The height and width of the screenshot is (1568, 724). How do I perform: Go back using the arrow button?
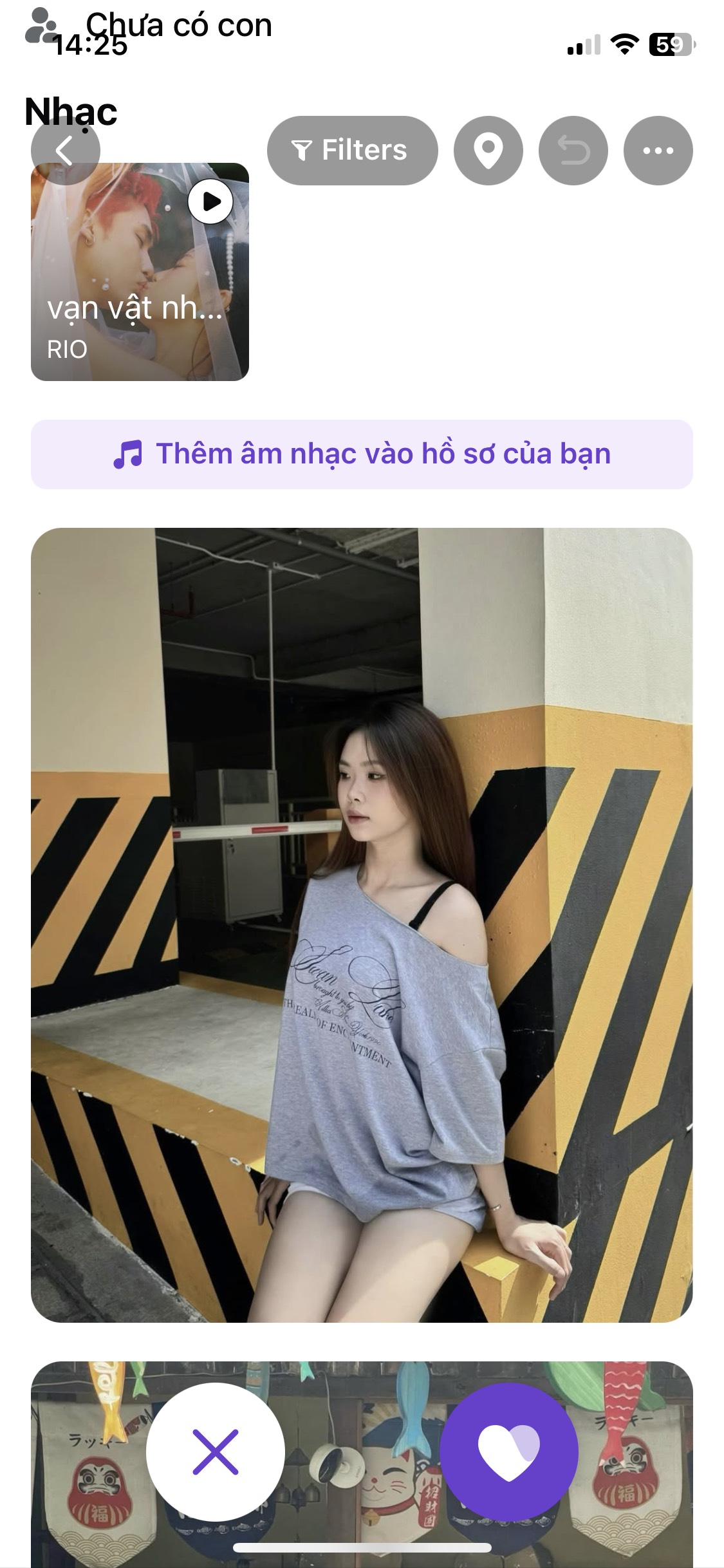[x=65, y=151]
